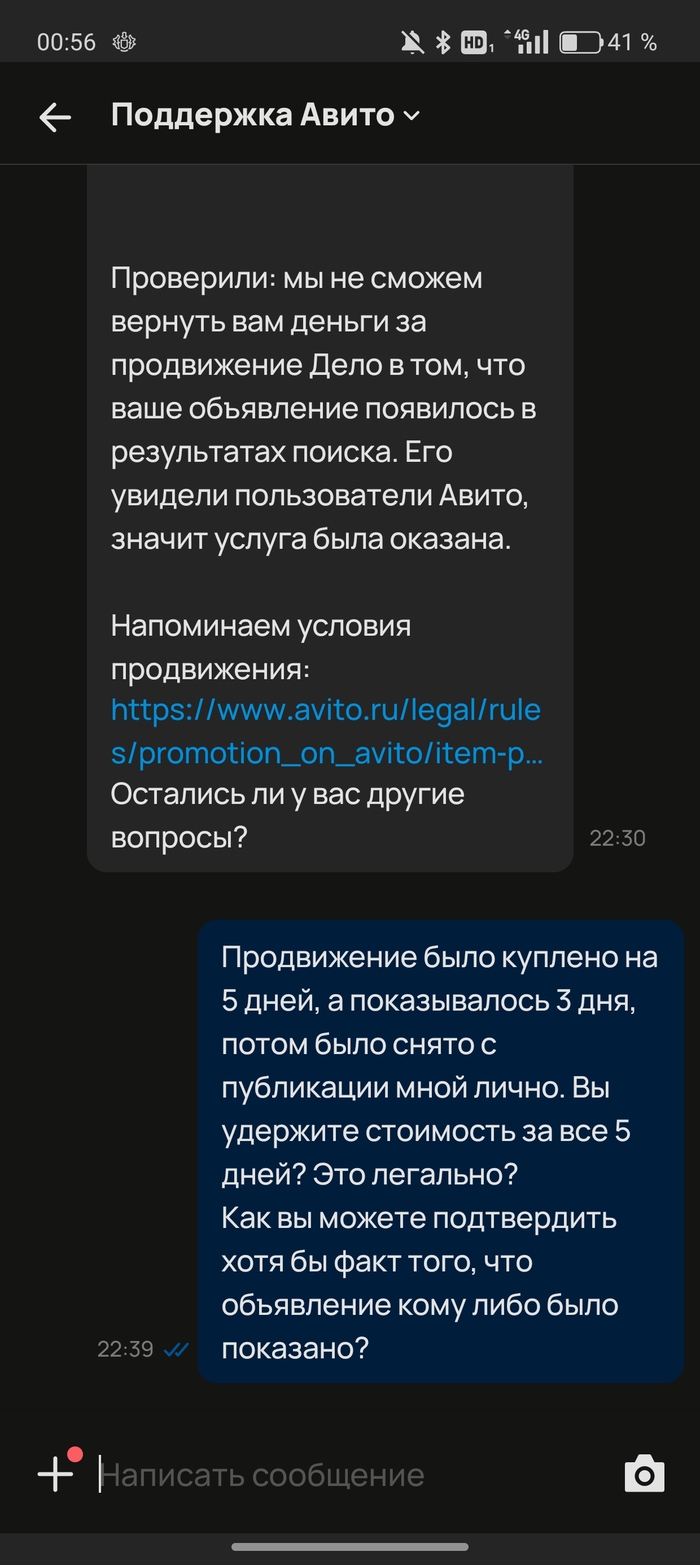Viewport: 700px width, 1565px height.
Task: Open the camera to send photo
Action: click(x=644, y=1474)
